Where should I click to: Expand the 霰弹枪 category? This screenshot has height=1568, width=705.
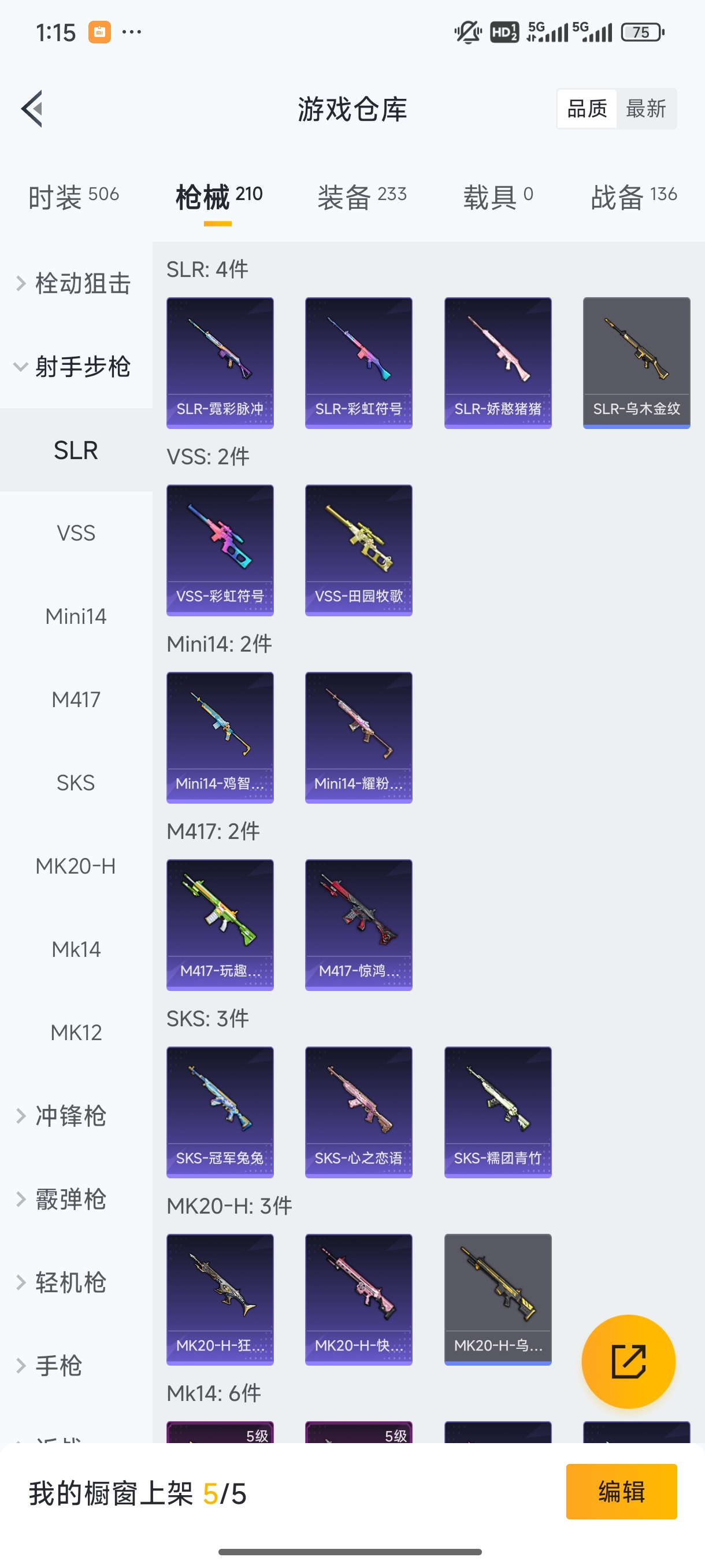click(70, 1199)
